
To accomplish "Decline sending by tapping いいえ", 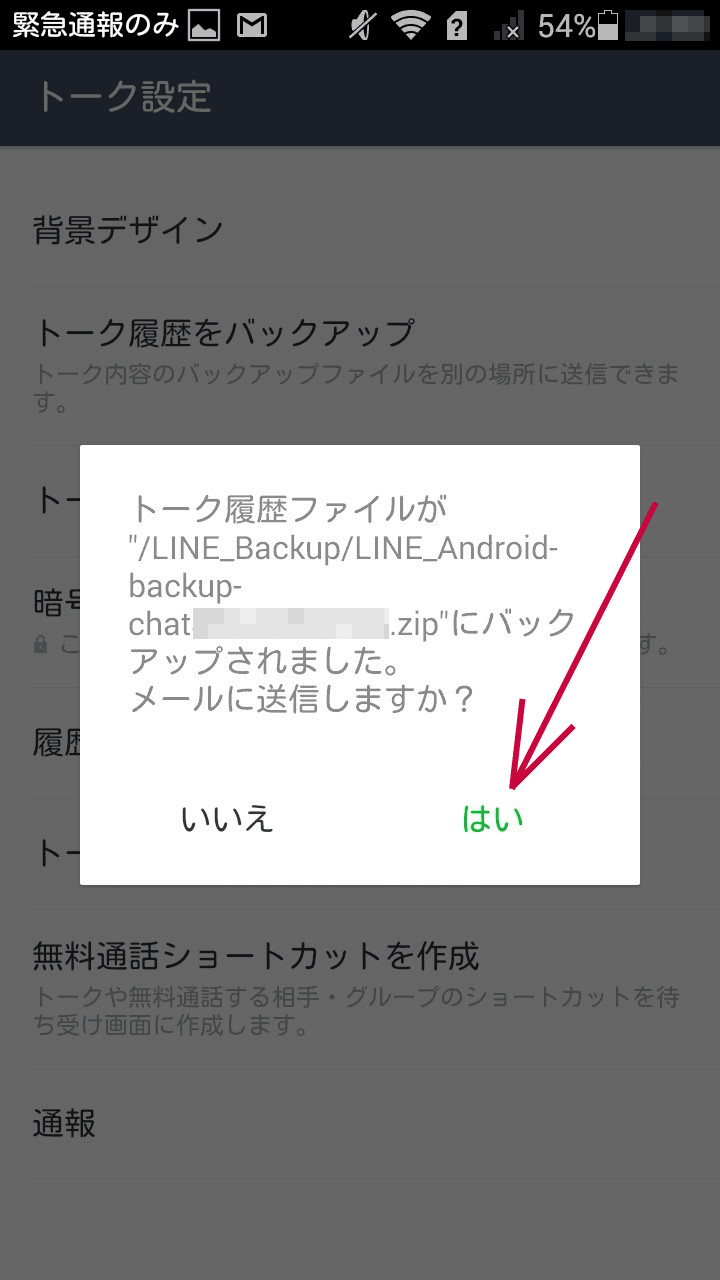I will 227,819.
